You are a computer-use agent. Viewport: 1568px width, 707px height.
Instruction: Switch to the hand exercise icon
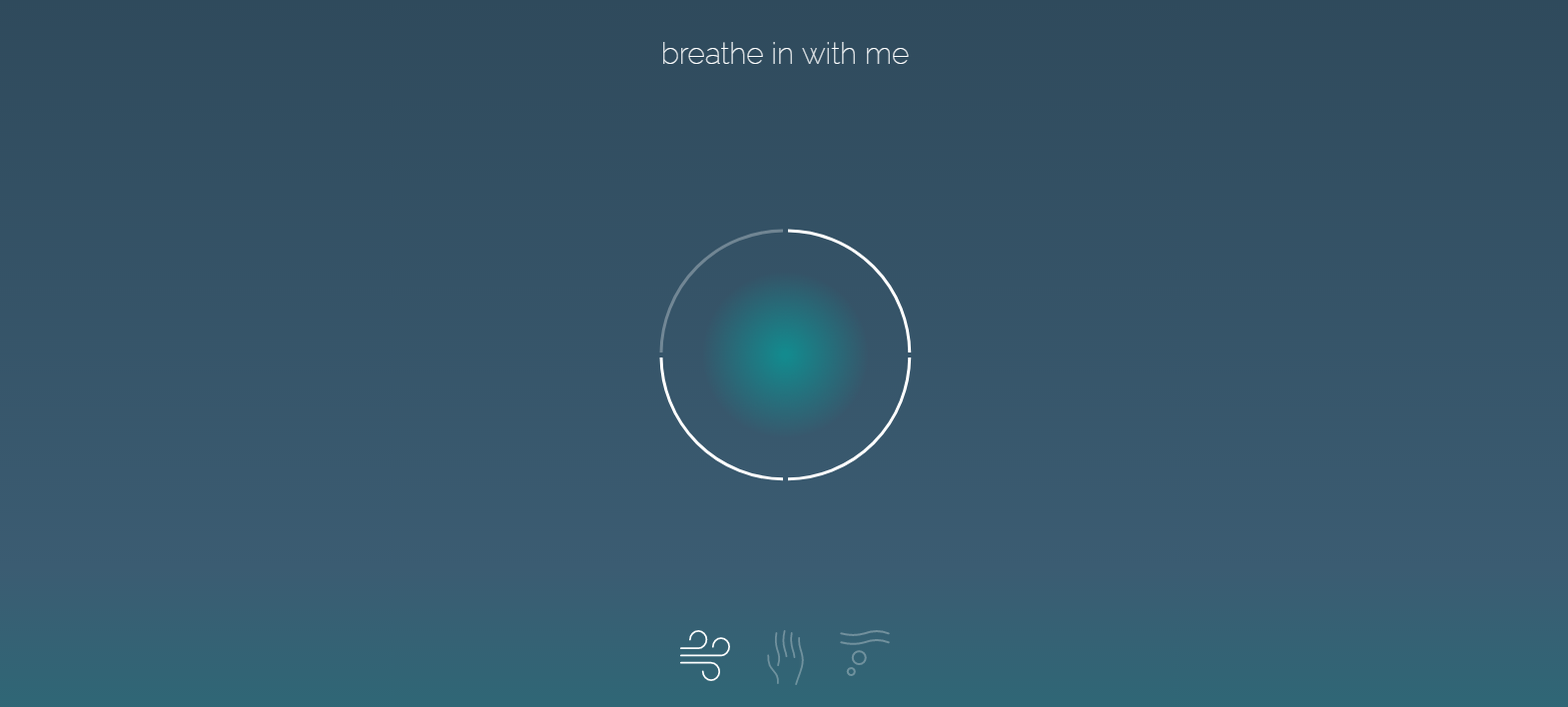pos(785,657)
